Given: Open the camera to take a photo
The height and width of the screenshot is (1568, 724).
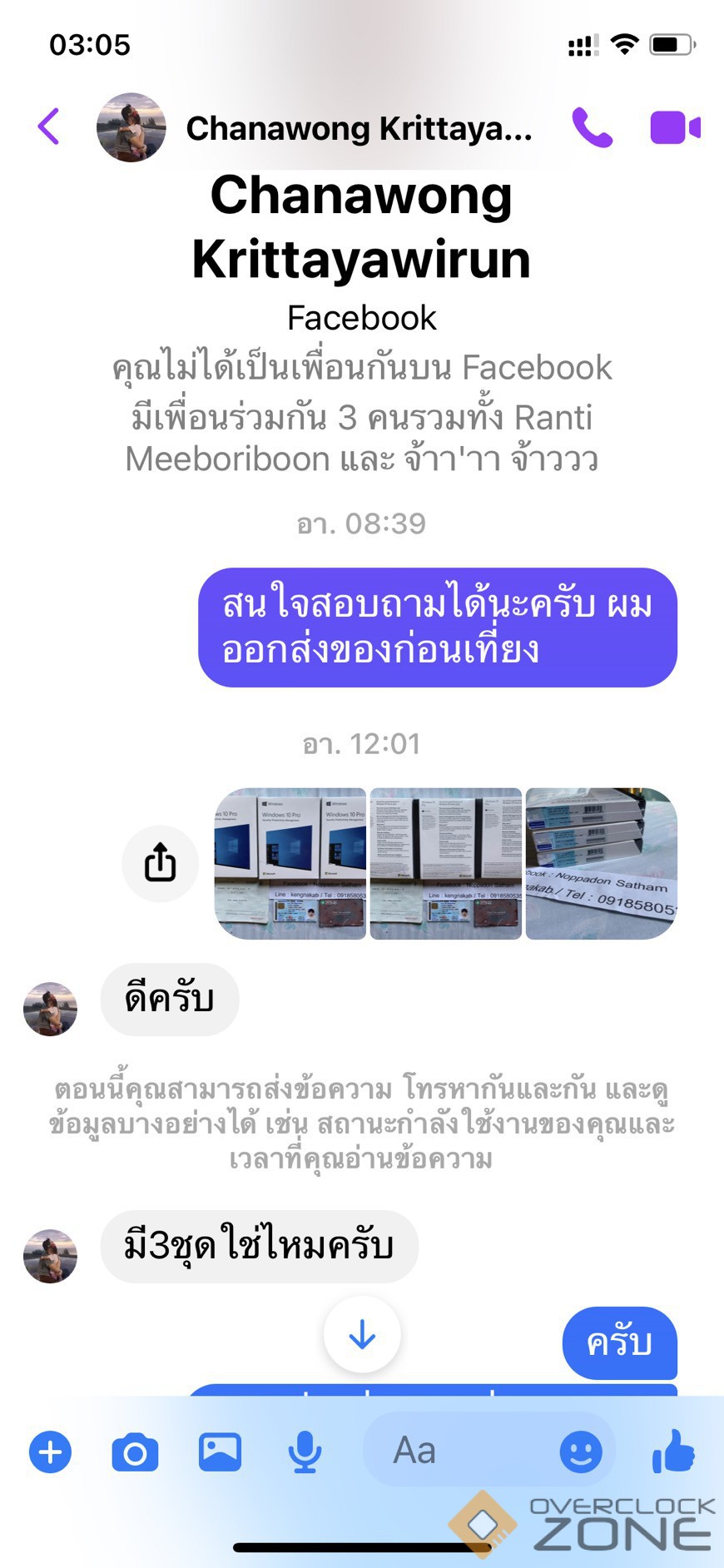Looking at the screenshot, I should 135,1452.
